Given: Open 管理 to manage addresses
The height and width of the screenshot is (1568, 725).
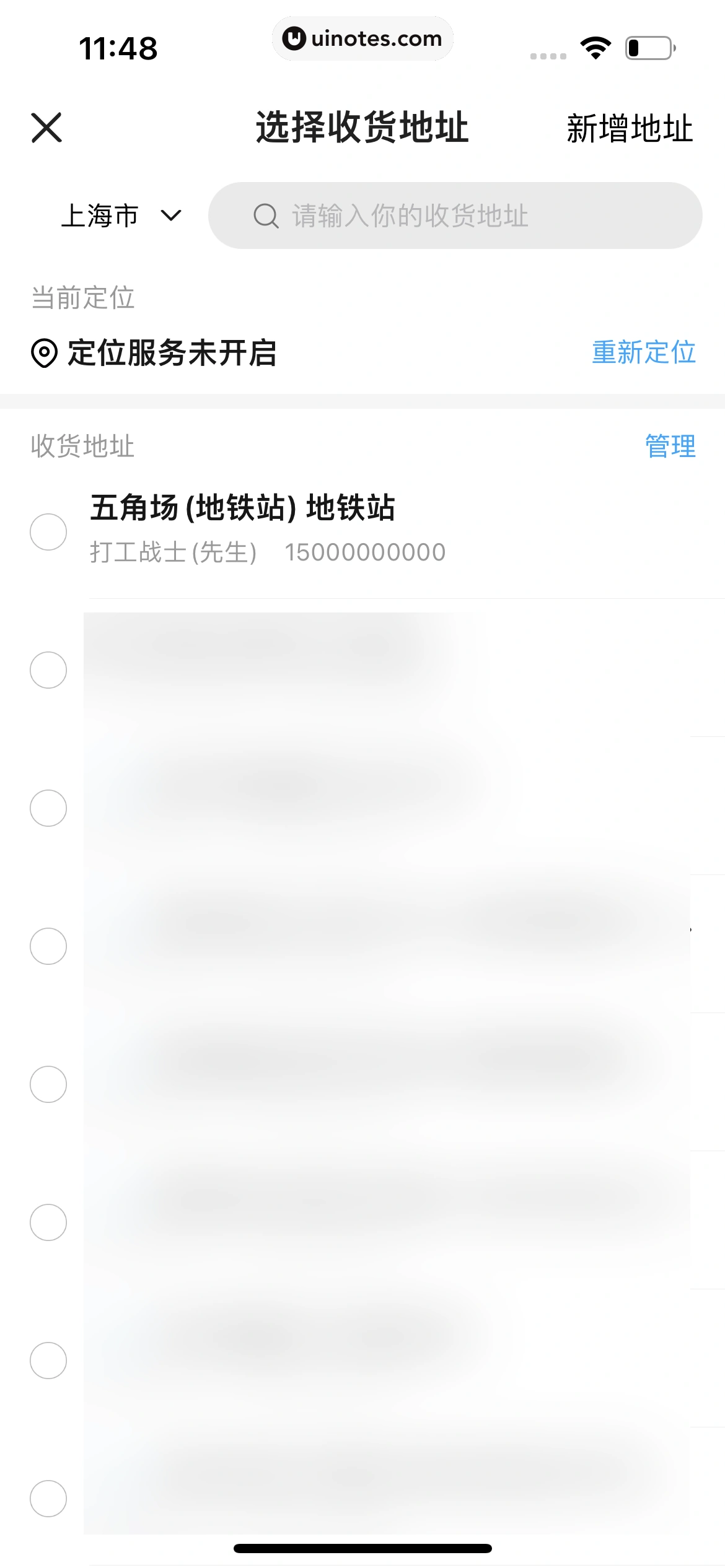Looking at the screenshot, I should (670, 447).
